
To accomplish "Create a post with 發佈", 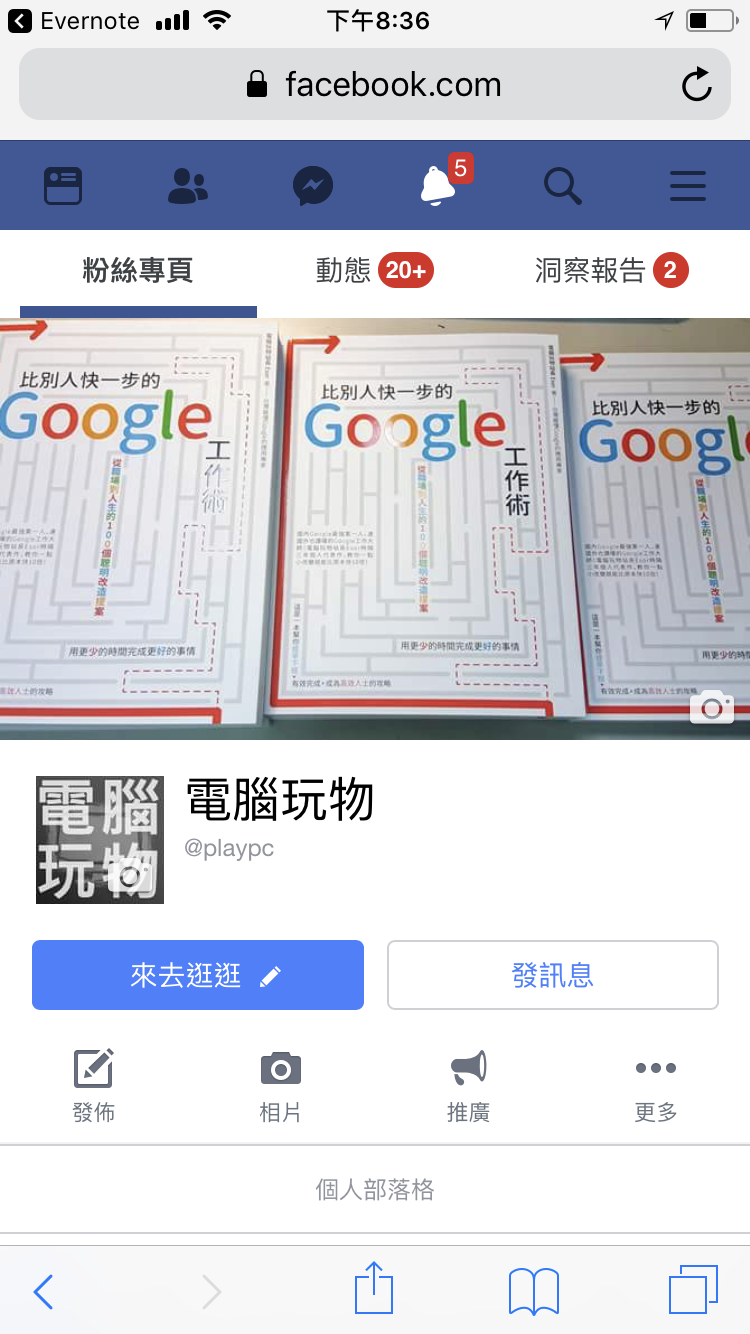I will point(94,1086).
